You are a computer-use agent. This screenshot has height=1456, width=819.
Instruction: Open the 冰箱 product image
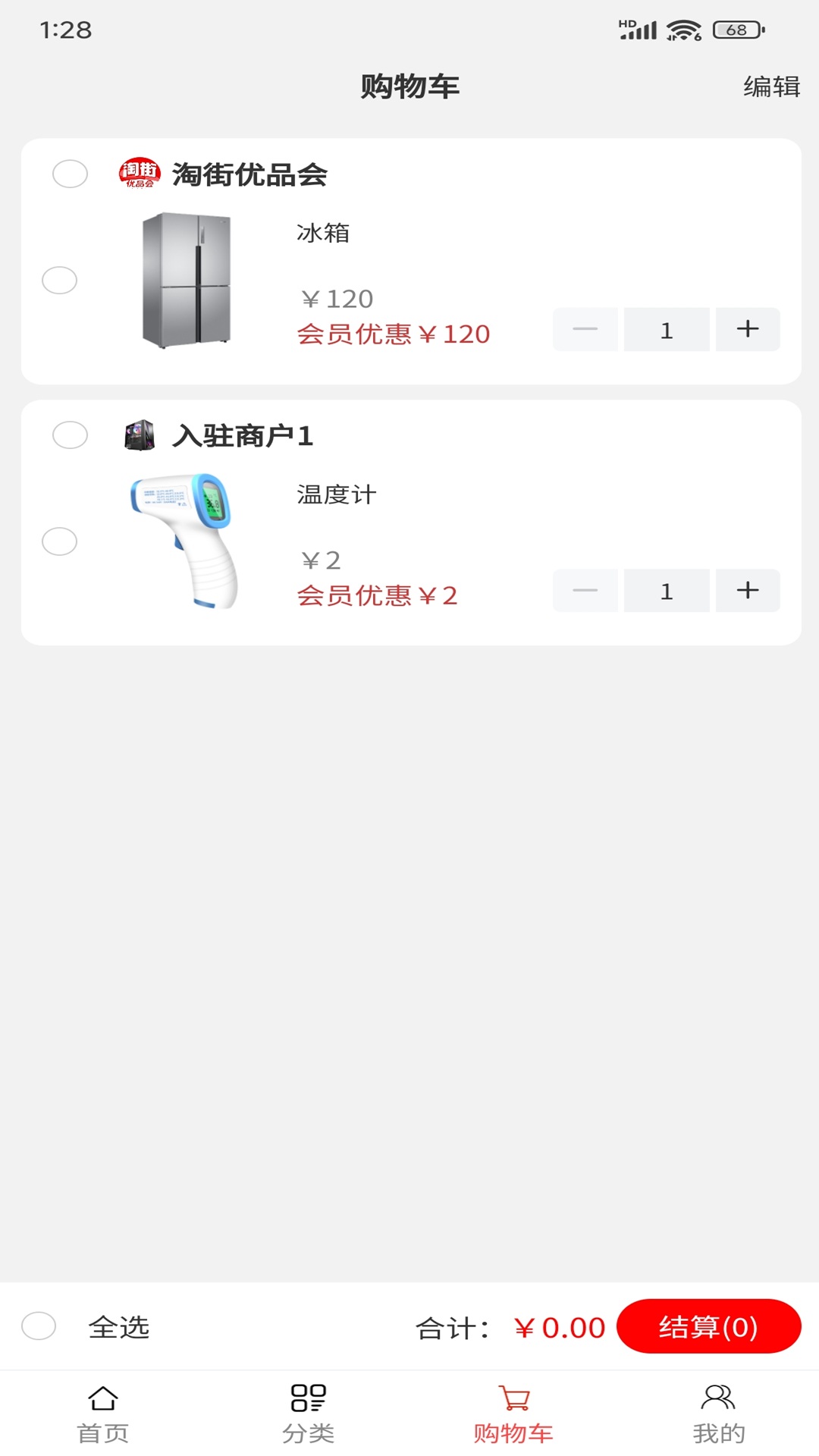(187, 280)
